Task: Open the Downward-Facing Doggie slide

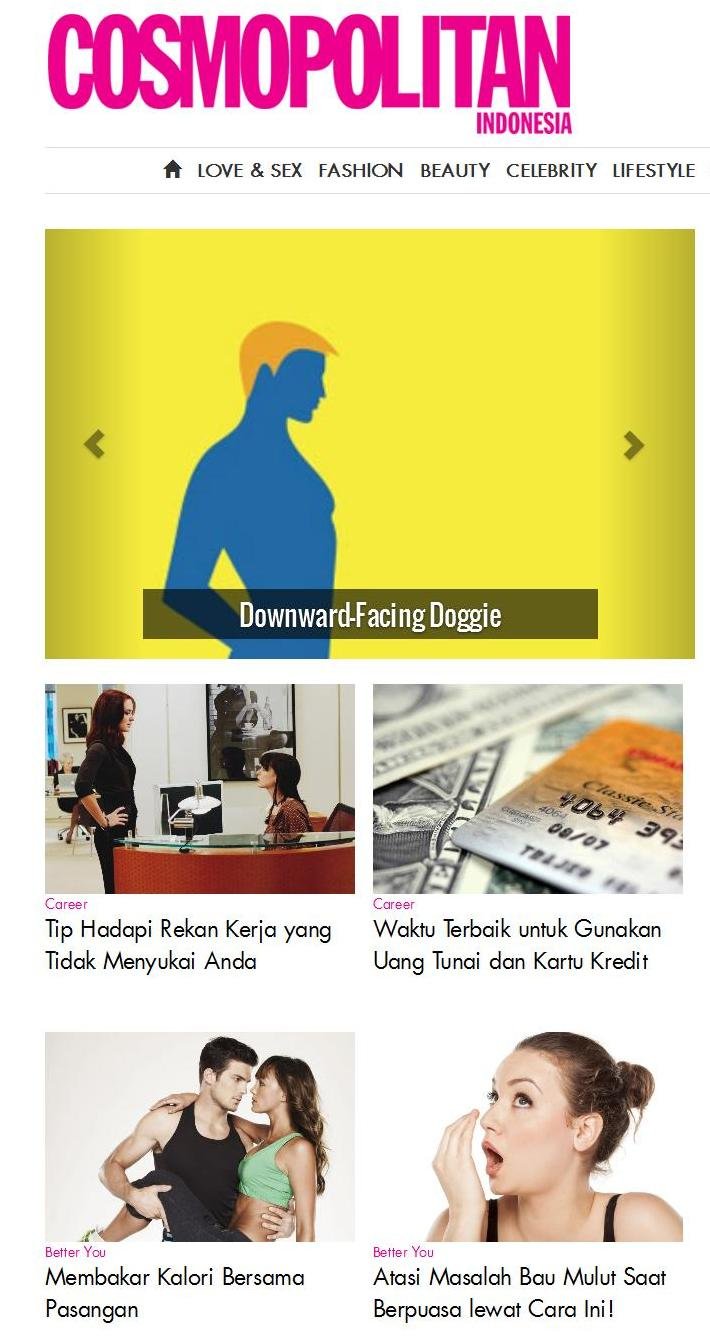Action: [370, 615]
